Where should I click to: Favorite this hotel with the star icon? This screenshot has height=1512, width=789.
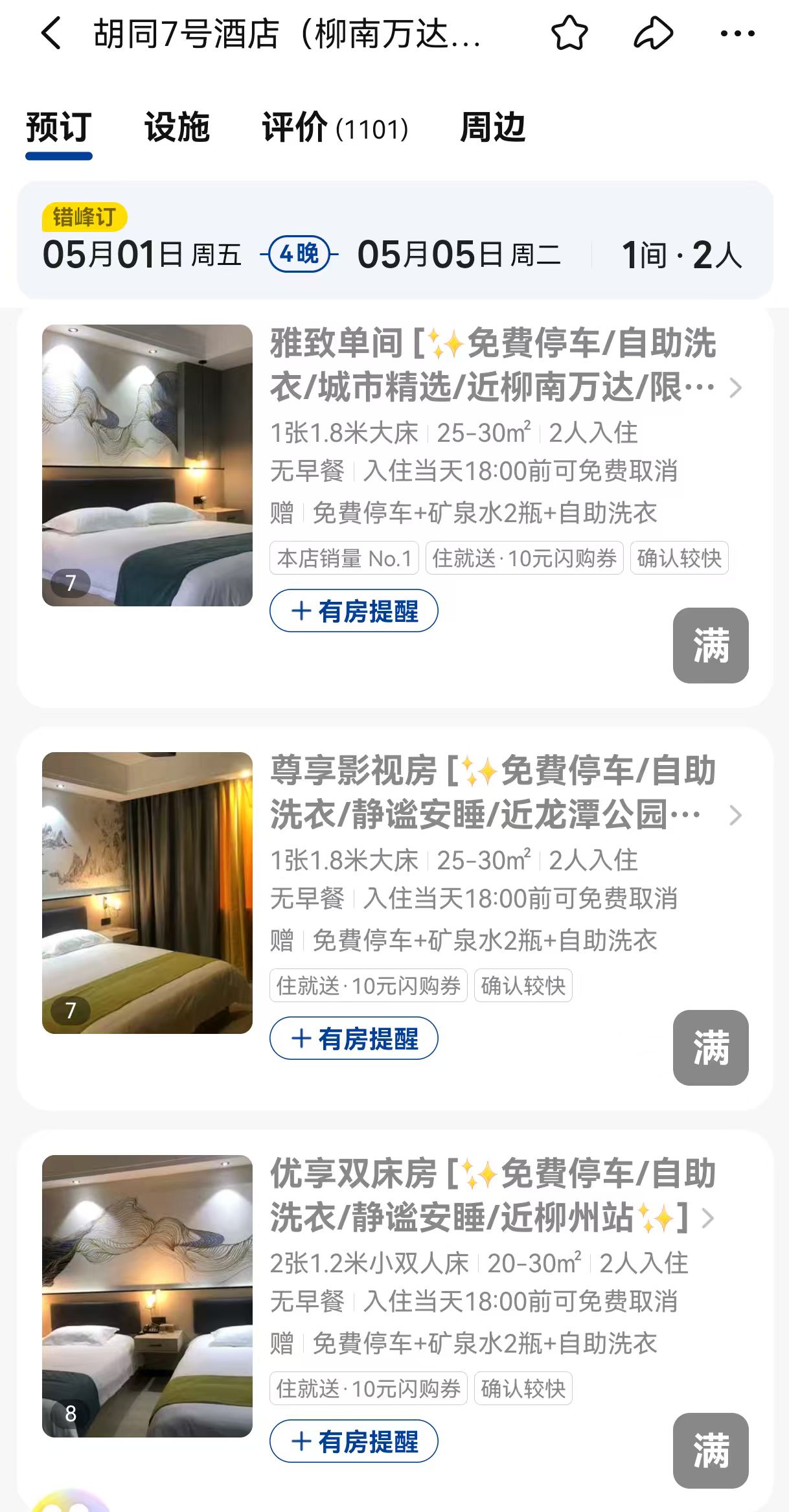[x=569, y=34]
